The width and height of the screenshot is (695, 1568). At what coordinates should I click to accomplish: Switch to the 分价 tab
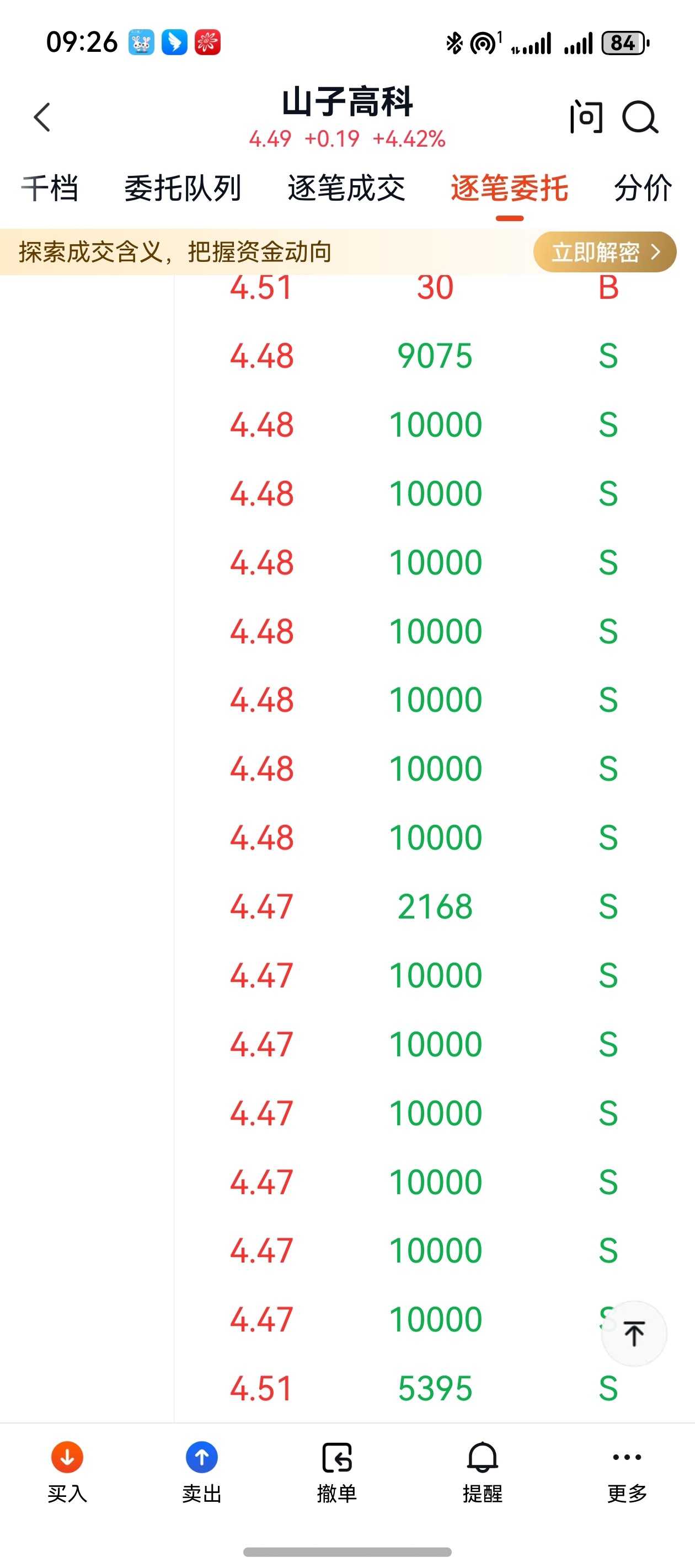coord(643,187)
